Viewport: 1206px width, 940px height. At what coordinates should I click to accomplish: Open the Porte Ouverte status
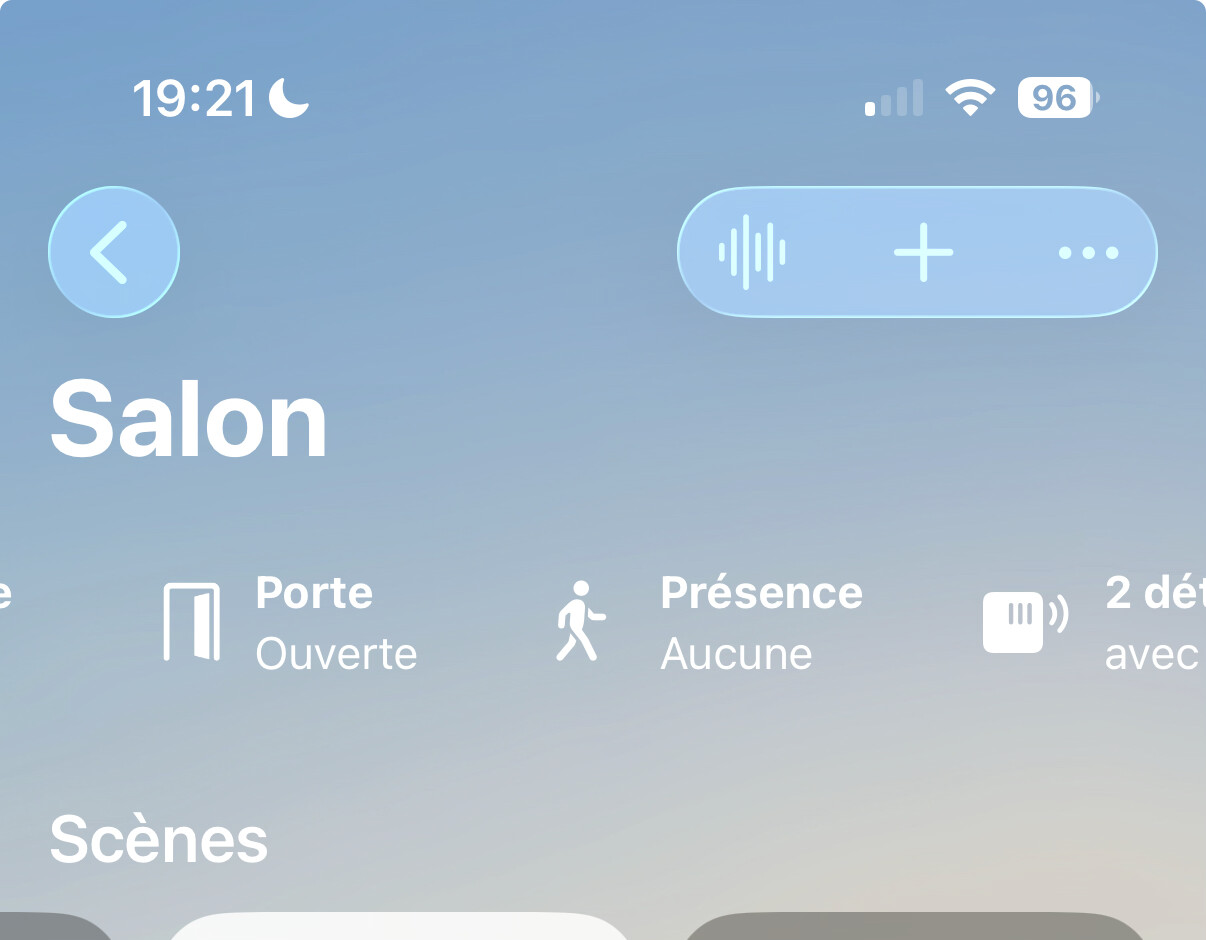pos(290,623)
